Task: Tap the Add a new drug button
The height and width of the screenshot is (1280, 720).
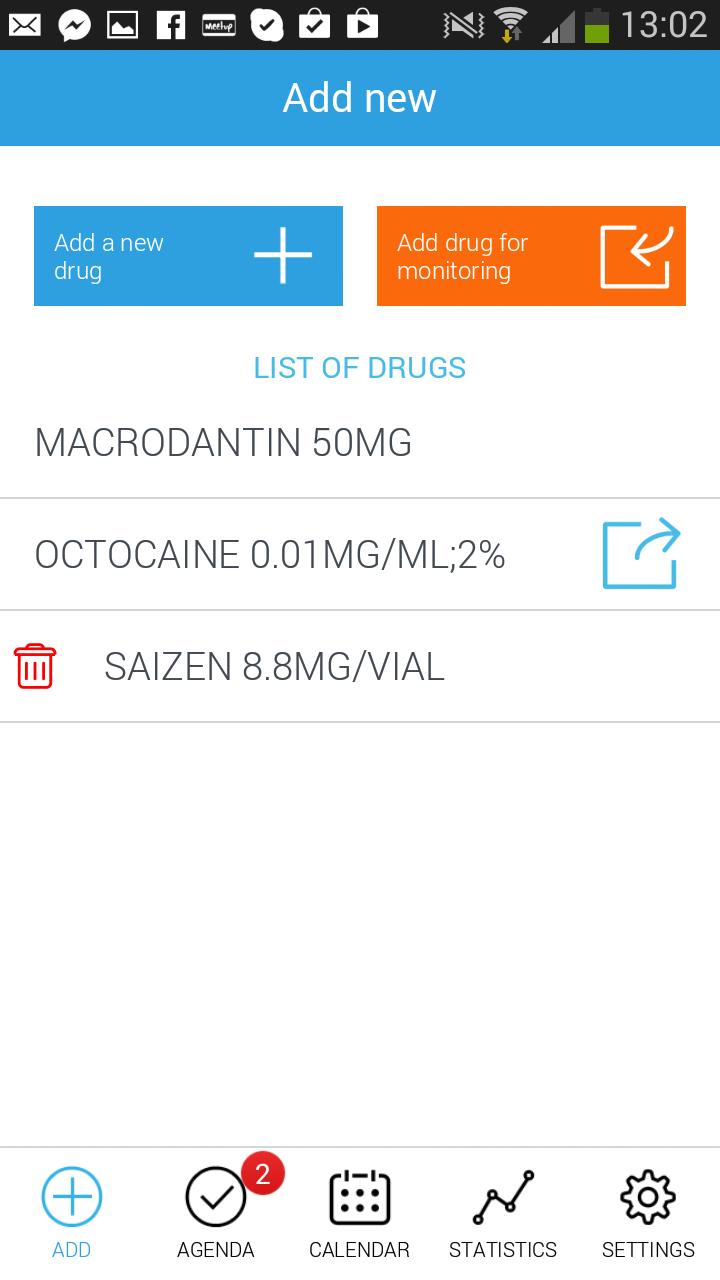Action: [x=188, y=256]
